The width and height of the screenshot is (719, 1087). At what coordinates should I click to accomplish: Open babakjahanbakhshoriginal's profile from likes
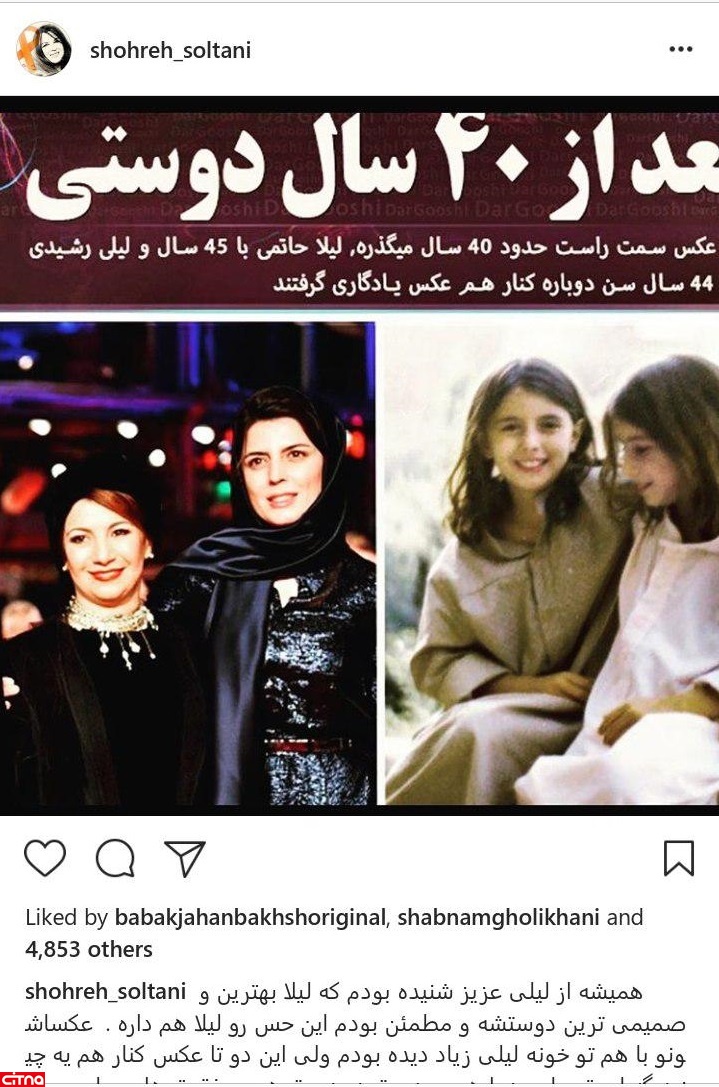click(x=251, y=917)
